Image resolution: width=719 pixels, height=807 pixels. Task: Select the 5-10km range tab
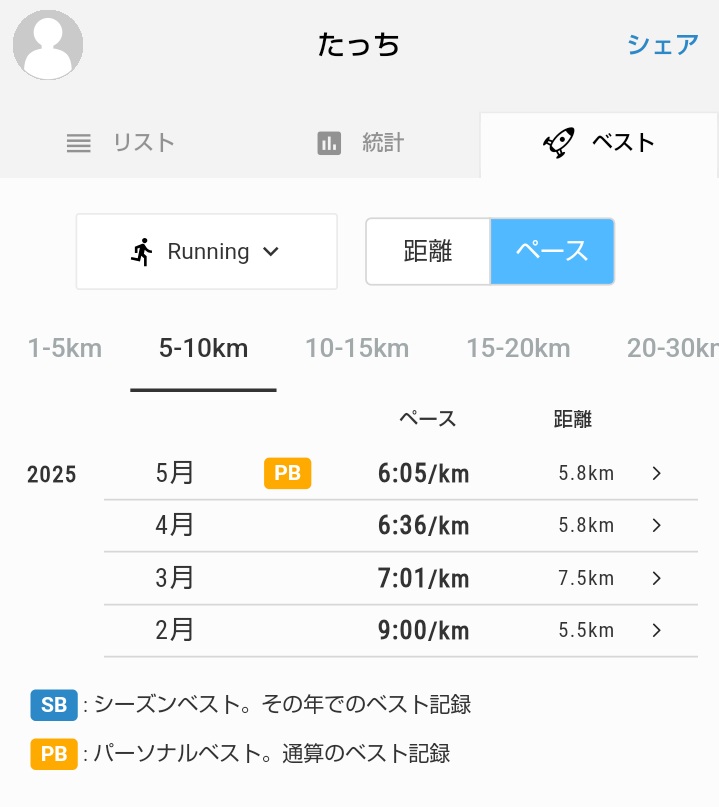pyautogui.click(x=203, y=348)
